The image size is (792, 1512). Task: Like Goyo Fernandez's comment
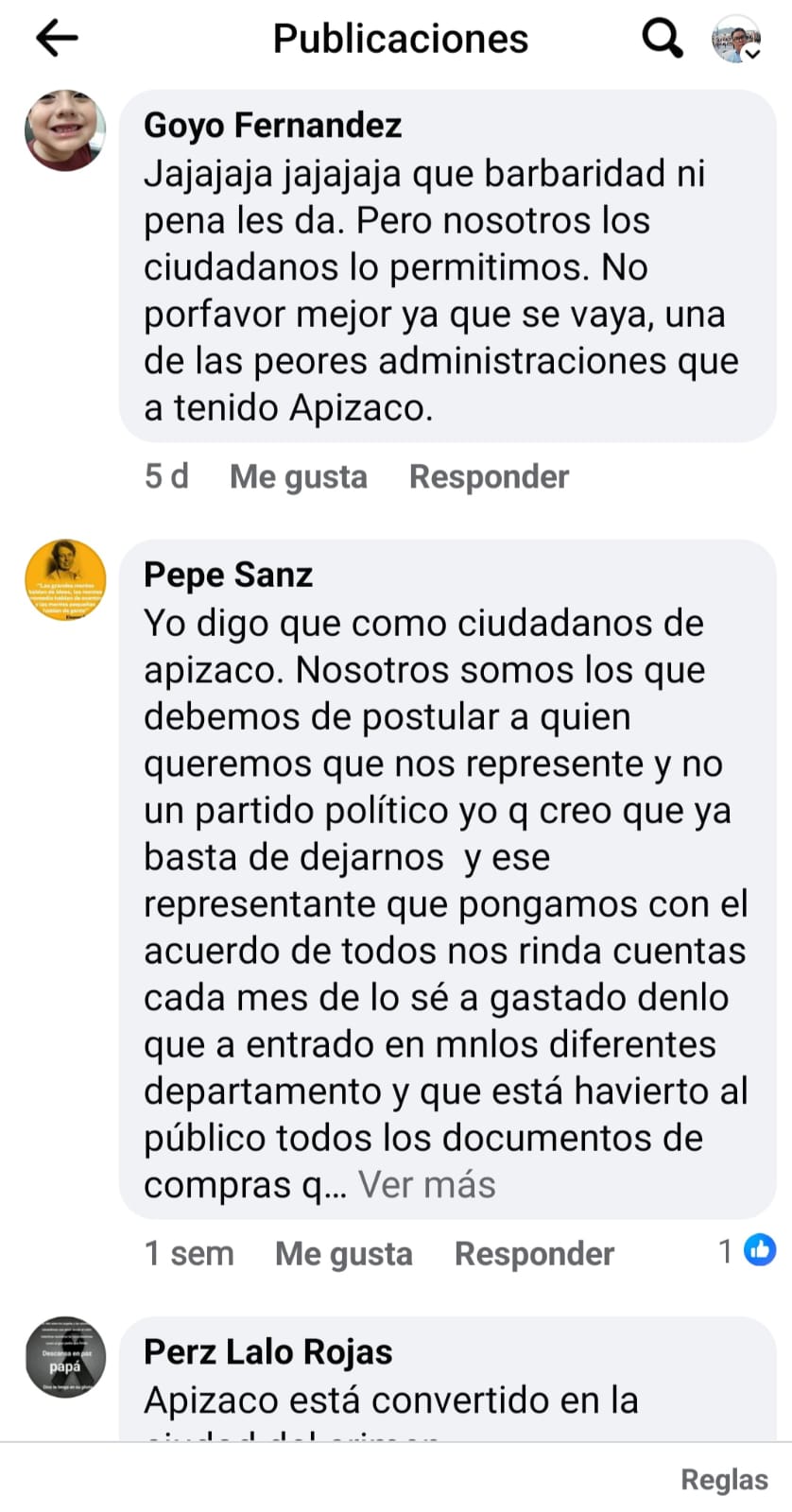pyautogui.click(x=299, y=477)
